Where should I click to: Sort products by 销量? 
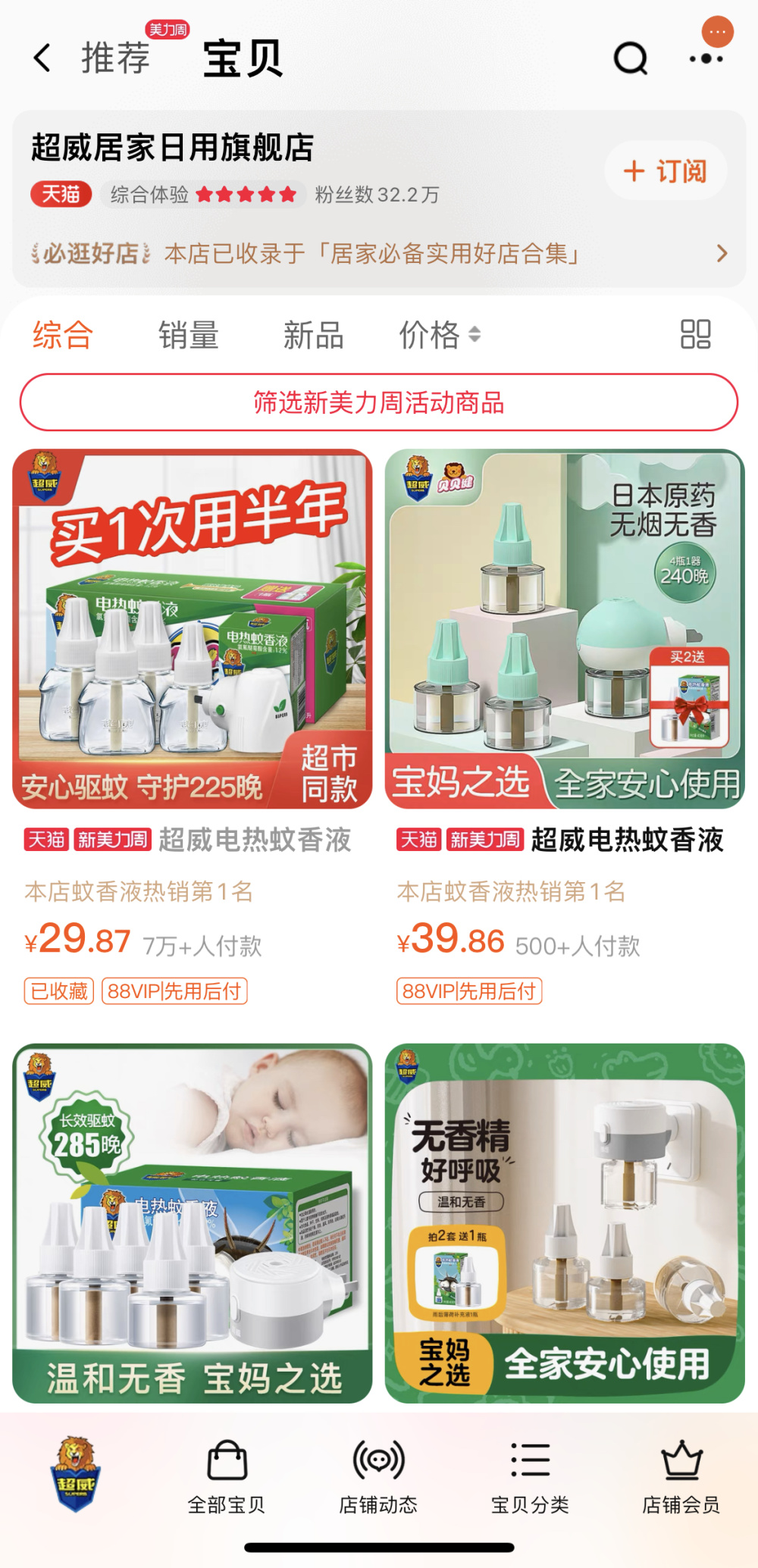click(189, 335)
